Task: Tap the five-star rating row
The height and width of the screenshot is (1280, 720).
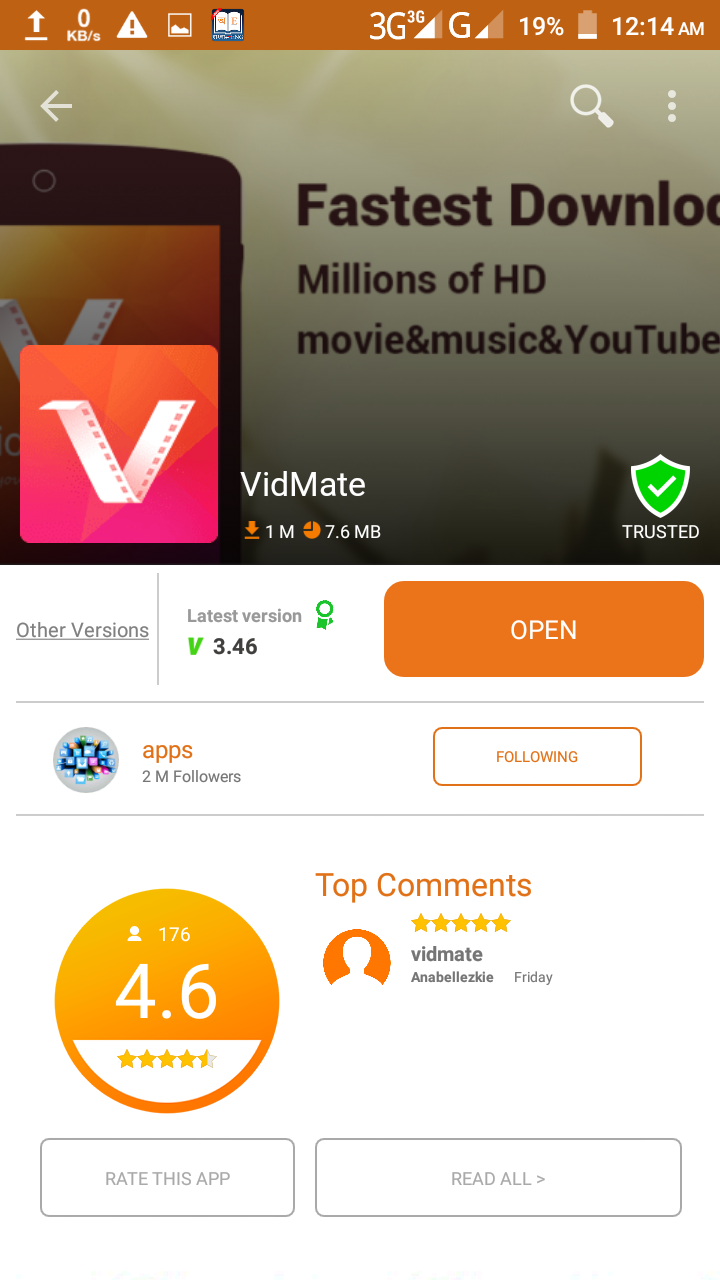Action: 460,922
